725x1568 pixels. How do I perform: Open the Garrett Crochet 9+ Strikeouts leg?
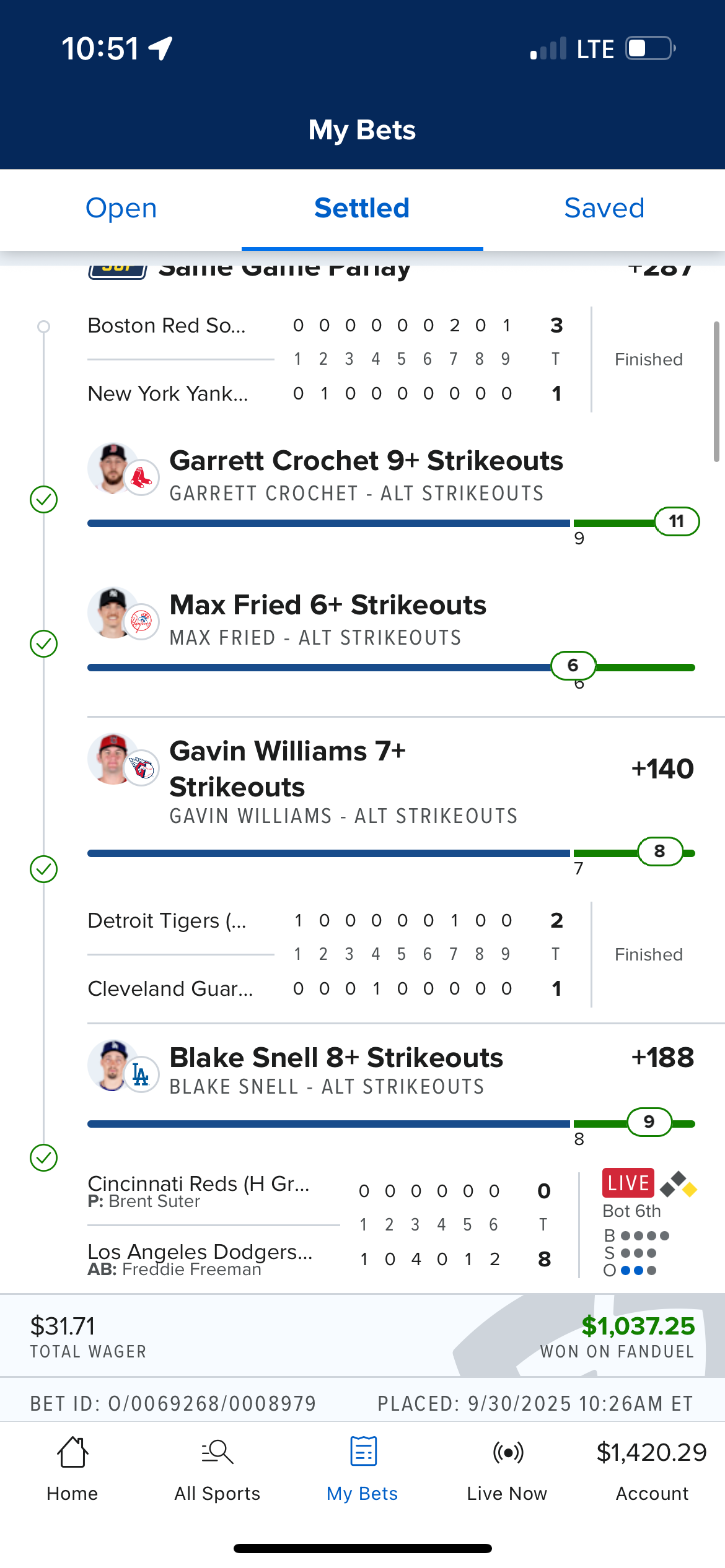tap(366, 461)
